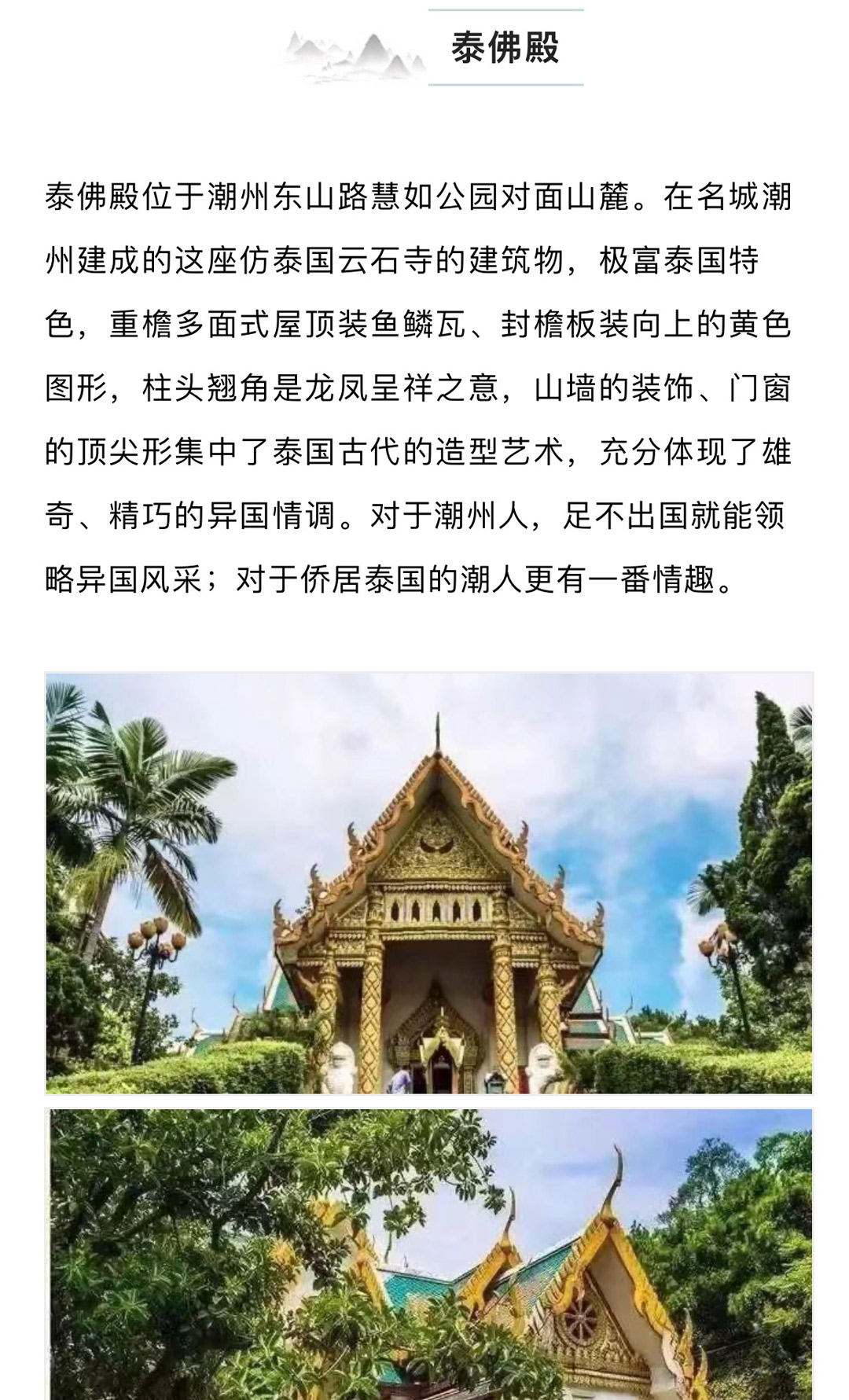Screen dimensions: 849x1400
Task: View the temple rooftop photo among trees
Action: pyautogui.click(x=429, y=1254)
